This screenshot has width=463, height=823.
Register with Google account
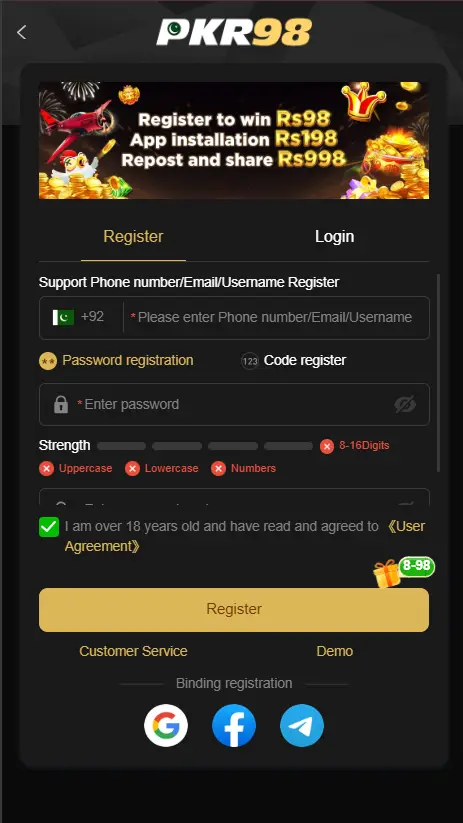coord(166,725)
